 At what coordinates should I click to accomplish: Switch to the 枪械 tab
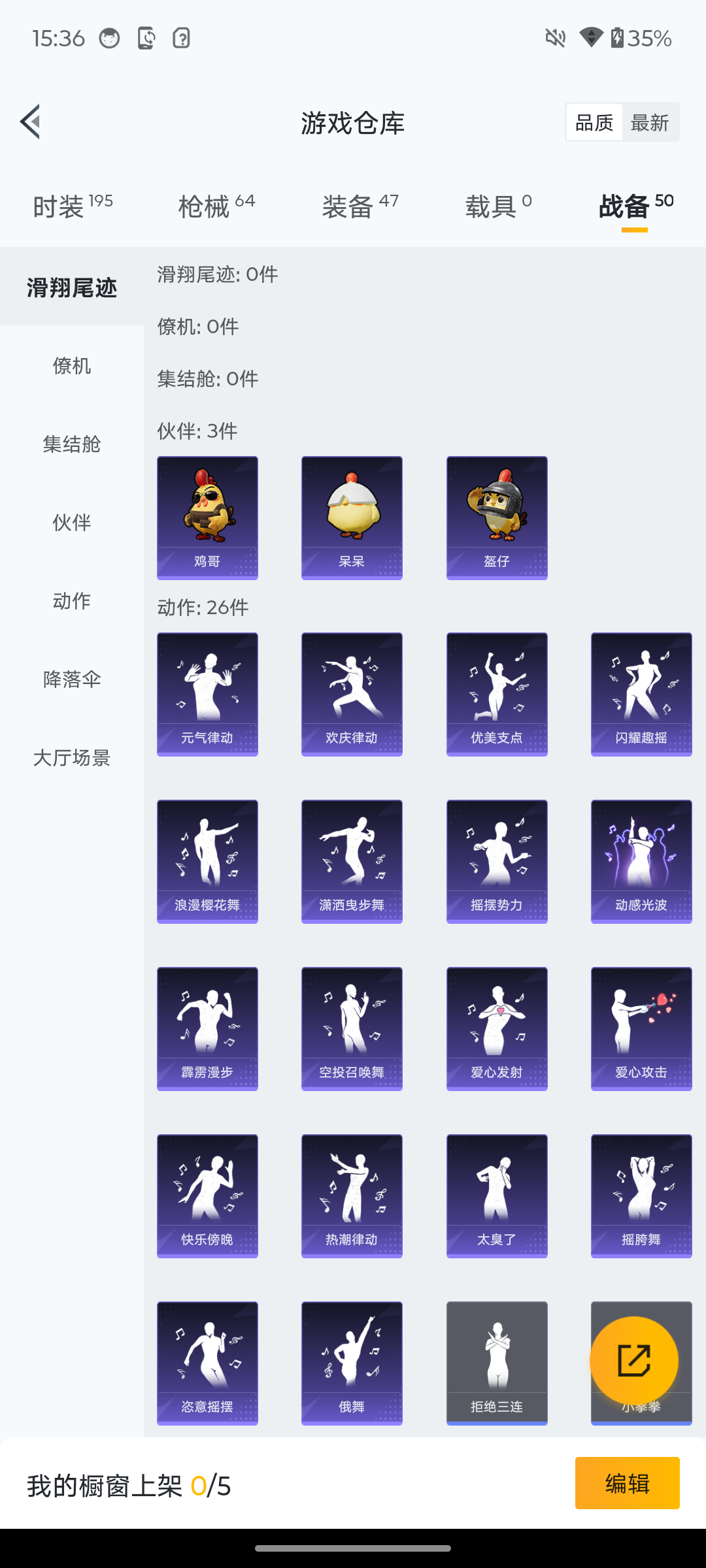[216, 206]
